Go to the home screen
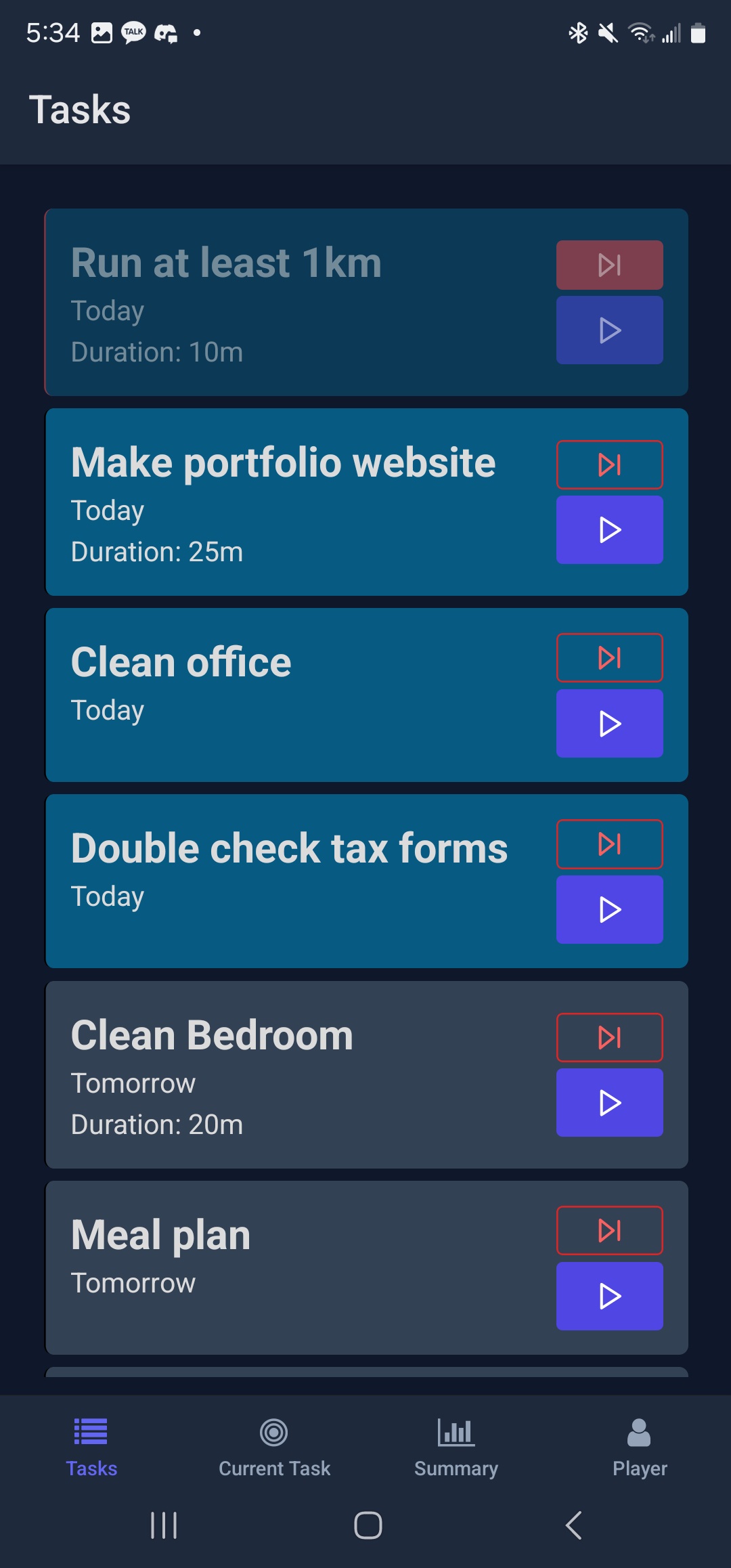The width and height of the screenshot is (731, 1568). [368, 1525]
